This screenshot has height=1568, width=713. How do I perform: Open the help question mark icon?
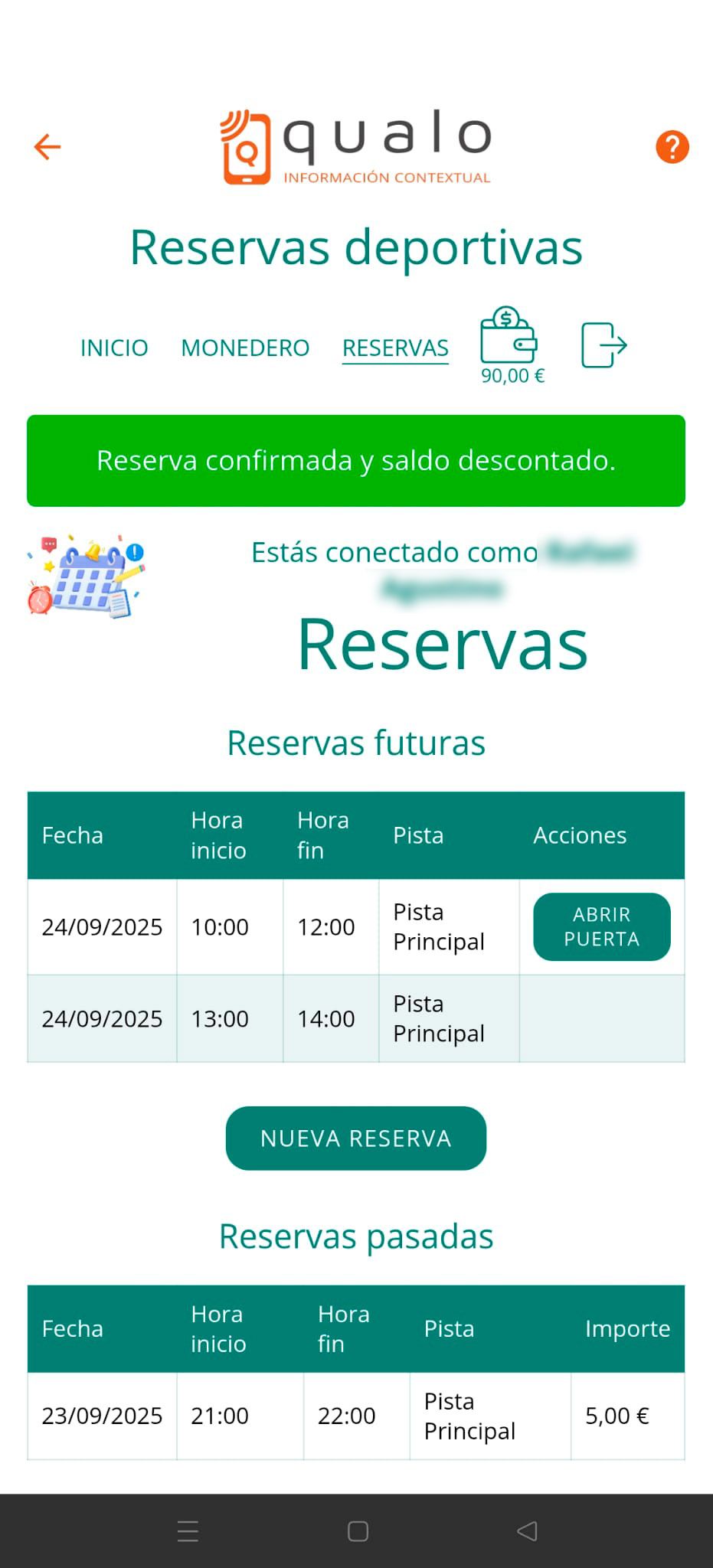pos(672,147)
